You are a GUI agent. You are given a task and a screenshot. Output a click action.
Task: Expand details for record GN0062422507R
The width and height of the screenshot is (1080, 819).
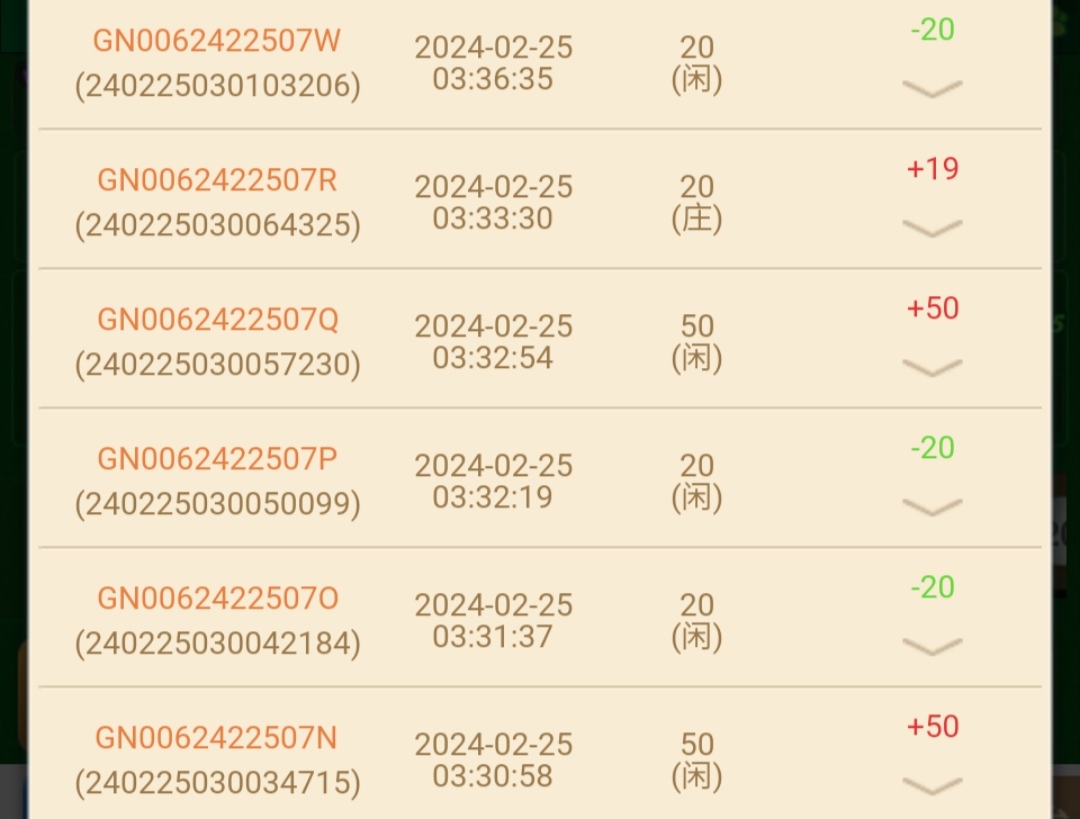[932, 228]
